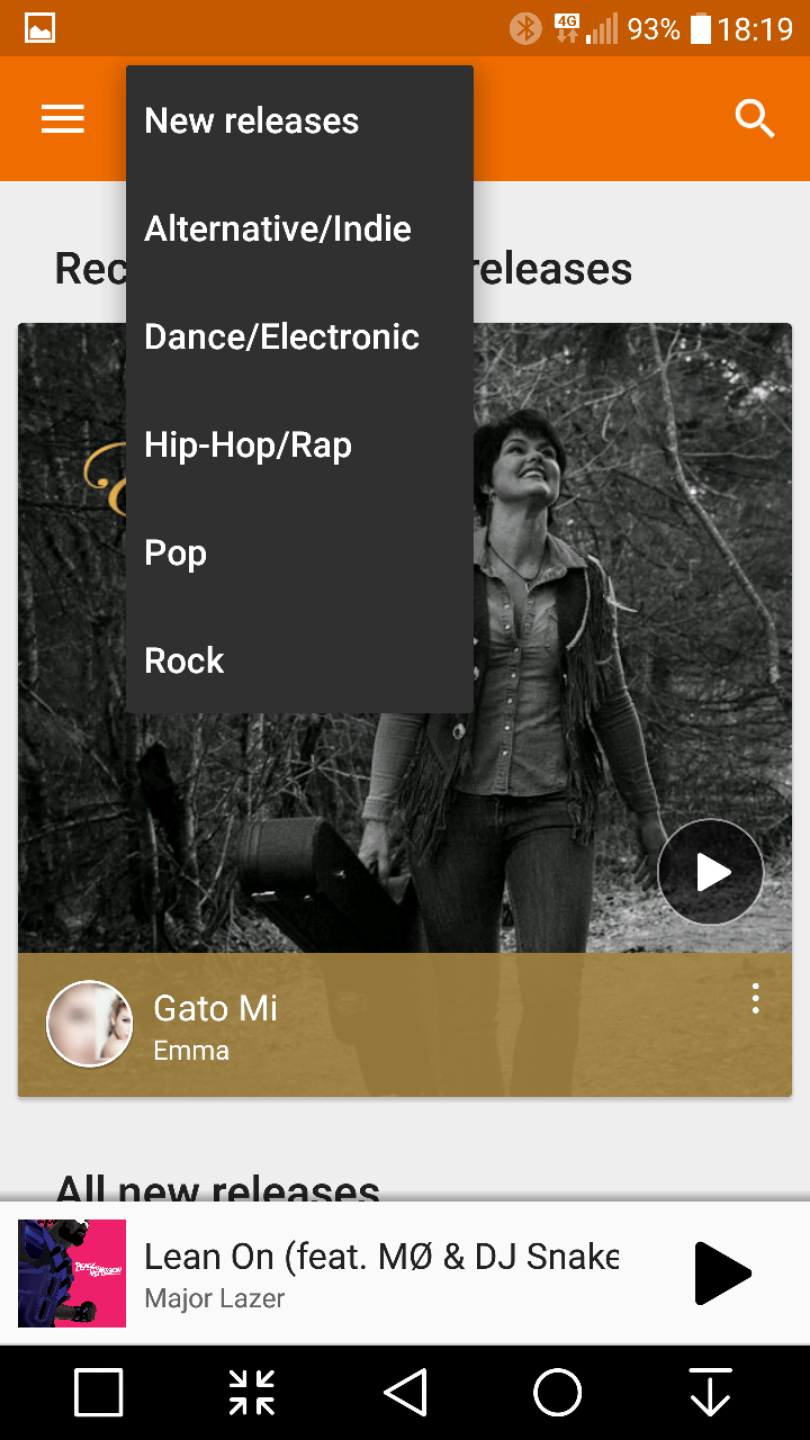Viewport: 810px width, 1440px height.
Task: Open the Lean On now playing bar
Action: coord(380,1273)
